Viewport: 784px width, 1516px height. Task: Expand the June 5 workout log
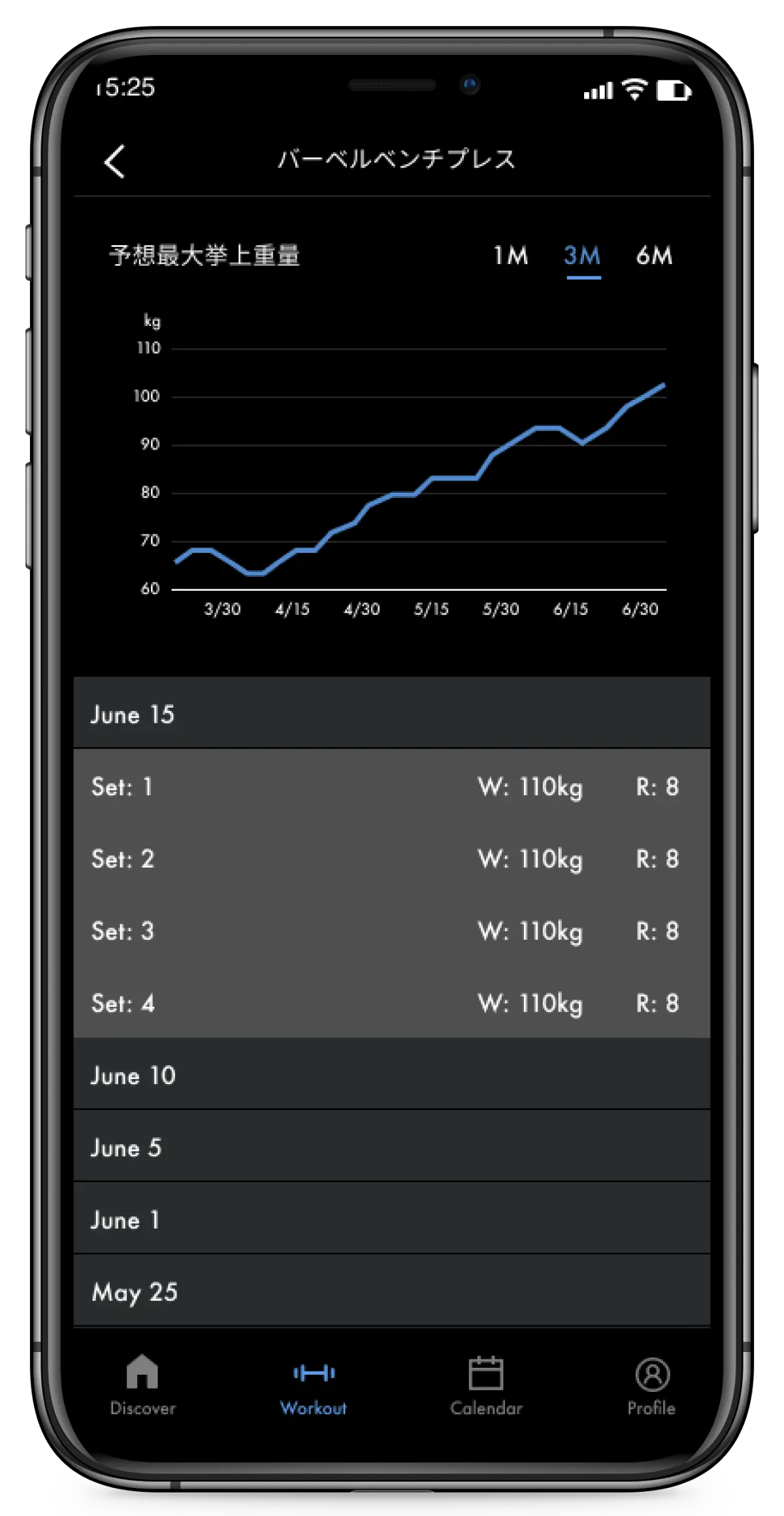391,1147
